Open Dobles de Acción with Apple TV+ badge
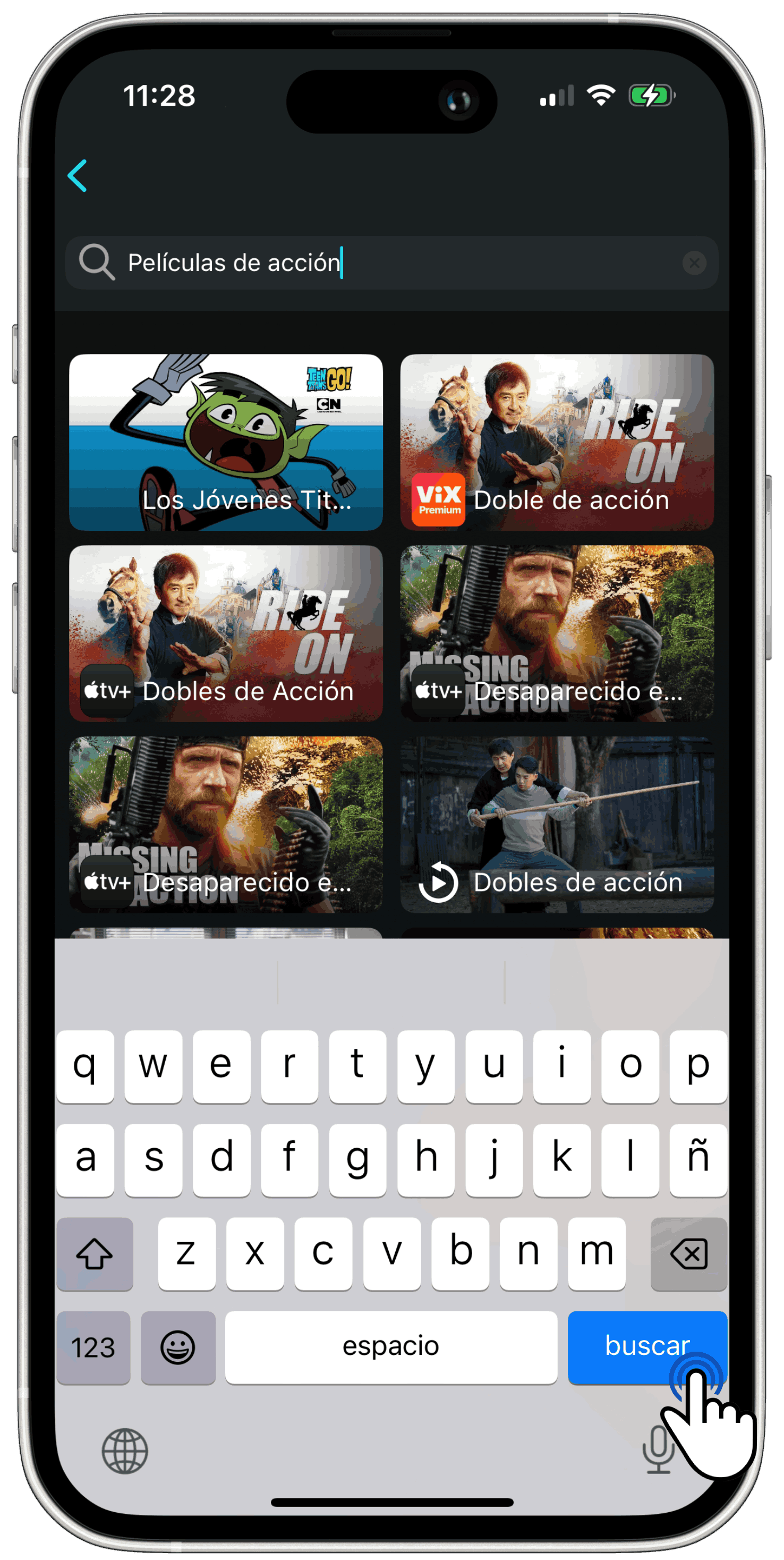This screenshot has height=1560, width=784. 226,633
